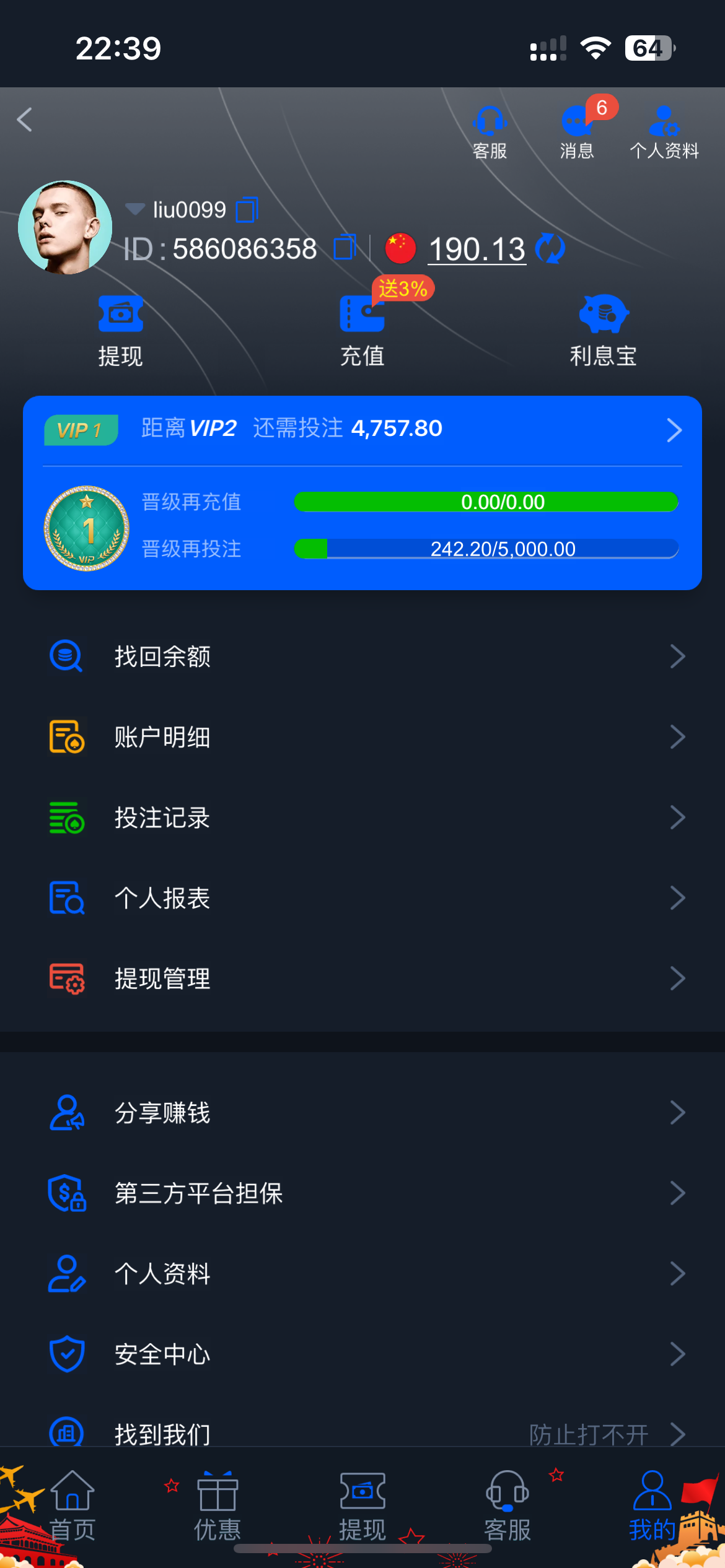Switch to the 优惠 promotions tab
Screen dimensions: 725x1568
click(217, 1506)
